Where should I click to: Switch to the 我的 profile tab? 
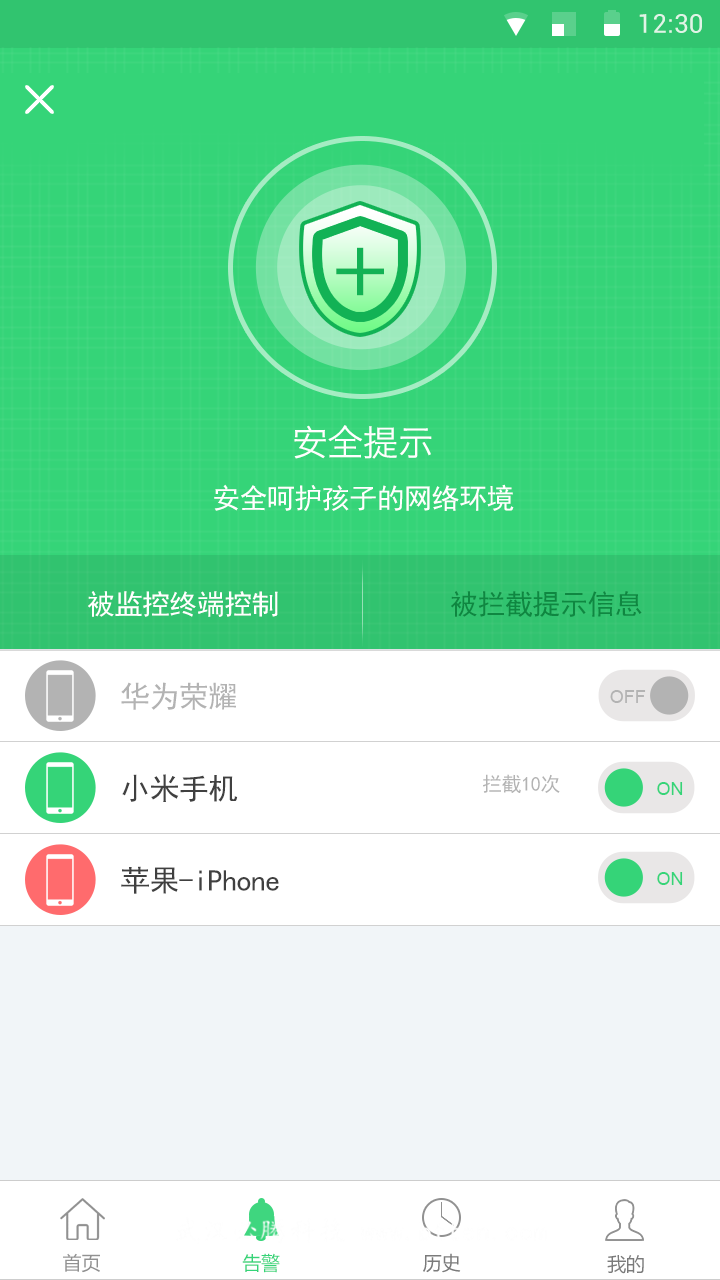625,1234
